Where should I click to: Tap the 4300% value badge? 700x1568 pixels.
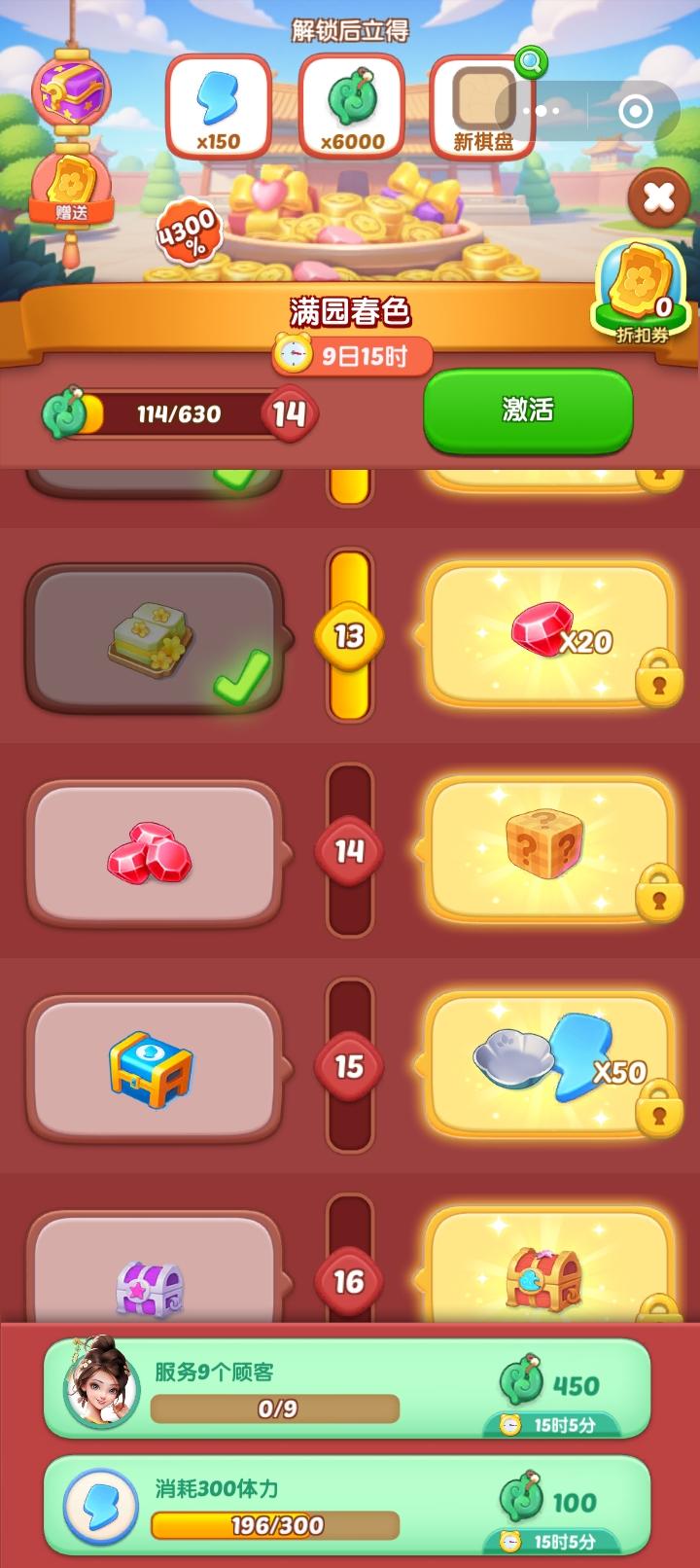coord(188,230)
